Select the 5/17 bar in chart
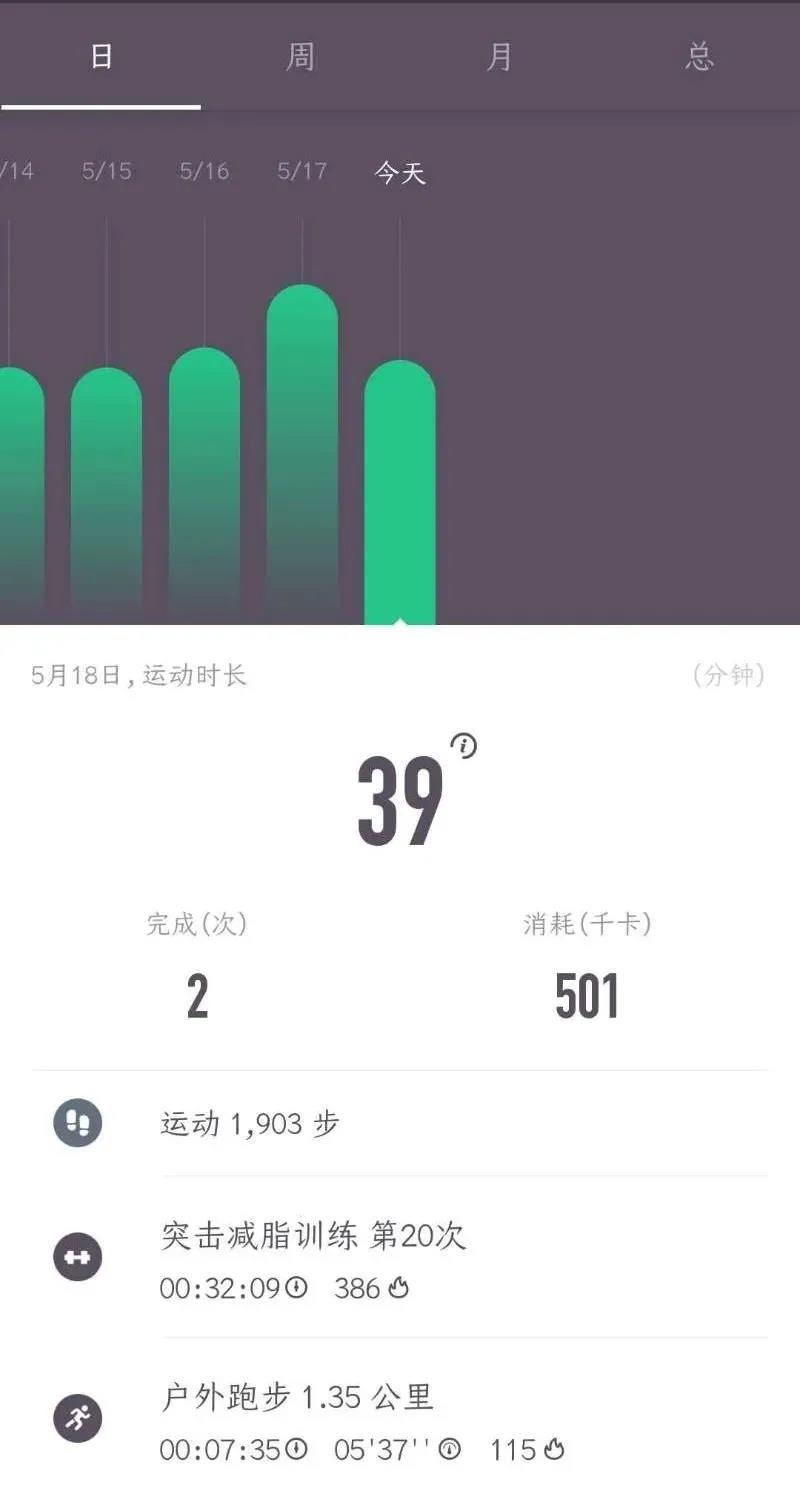This screenshot has height=1487, width=800. click(302, 450)
